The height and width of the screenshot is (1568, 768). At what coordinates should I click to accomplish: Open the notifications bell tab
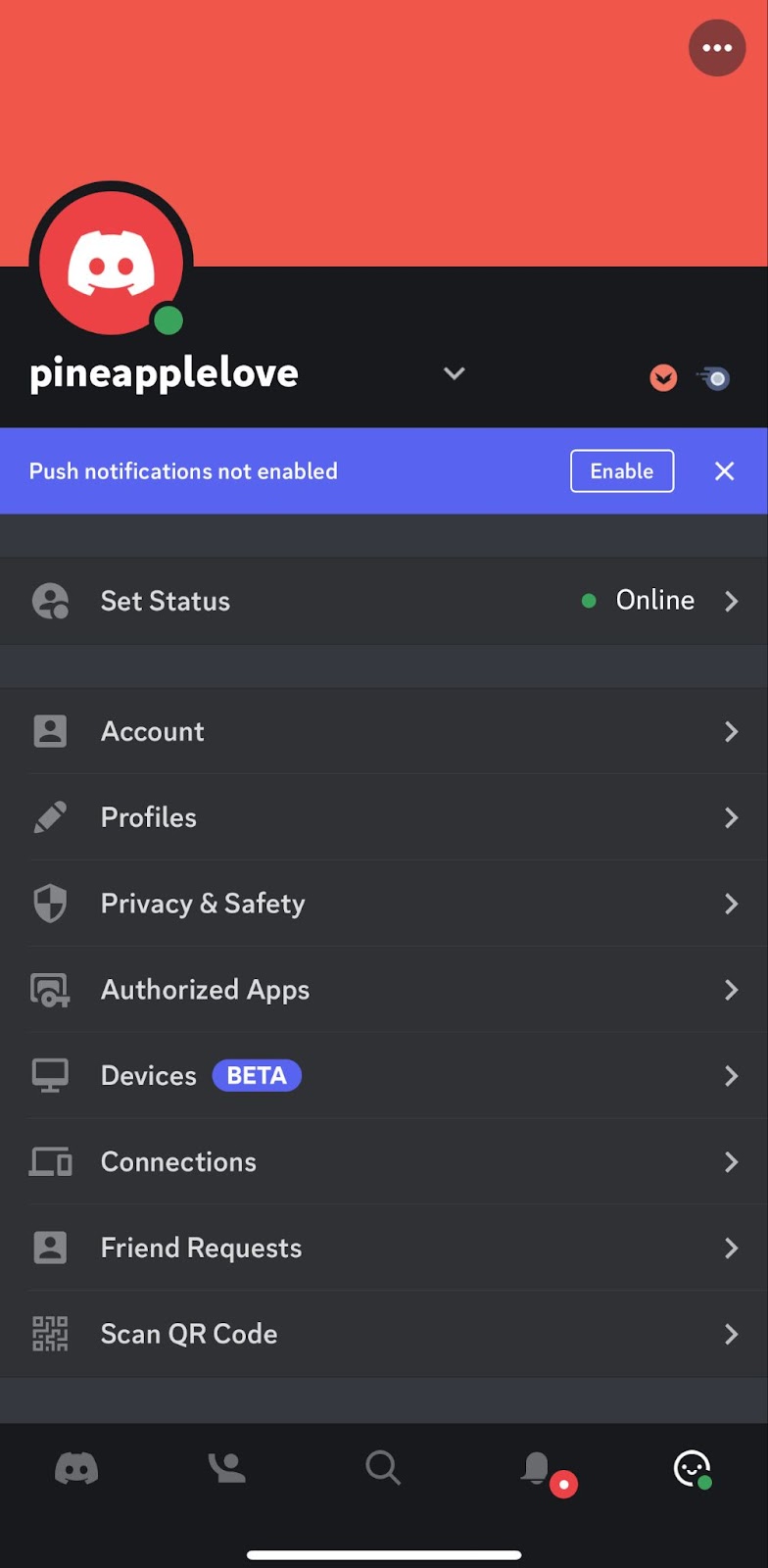pos(537,1469)
